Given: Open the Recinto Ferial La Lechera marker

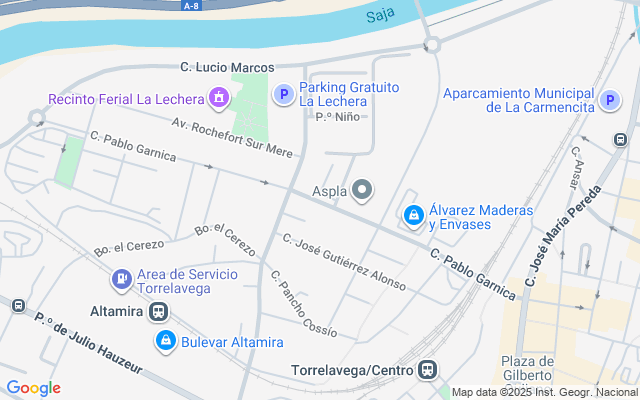Looking at the screenshot, I should [x=219, y=98].
